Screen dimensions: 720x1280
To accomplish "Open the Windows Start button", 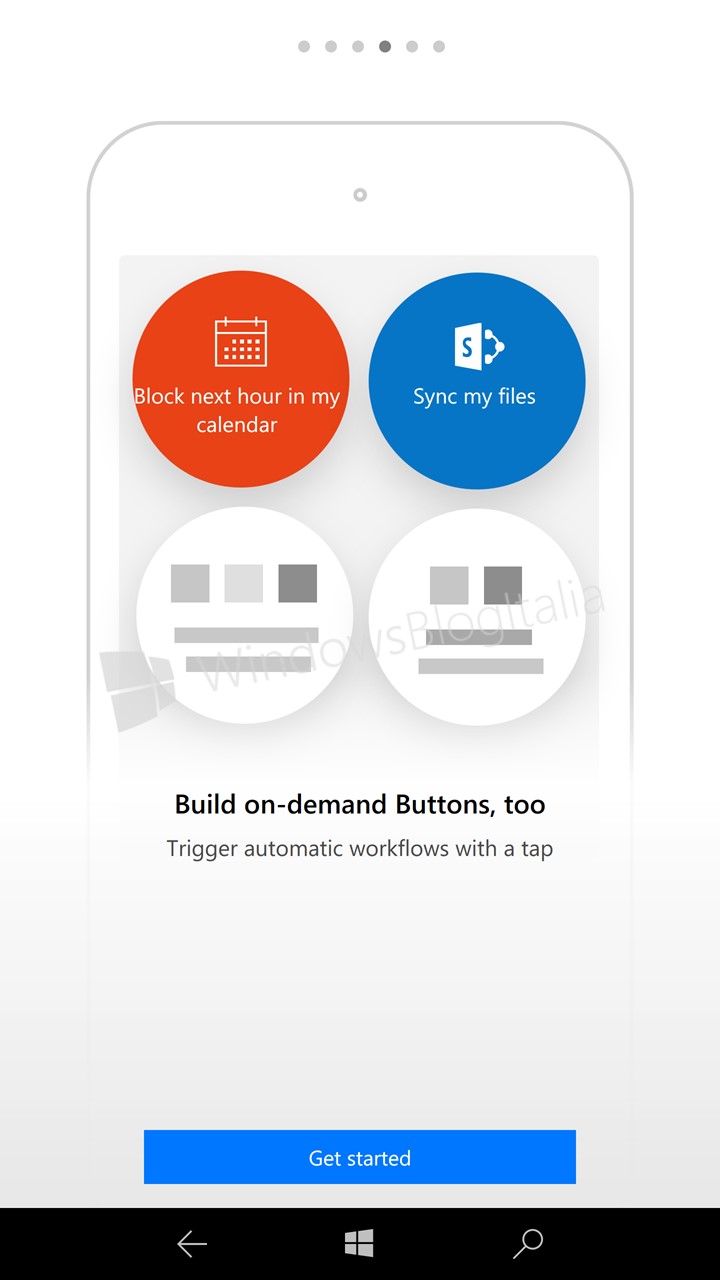I will pos(359,1244).
